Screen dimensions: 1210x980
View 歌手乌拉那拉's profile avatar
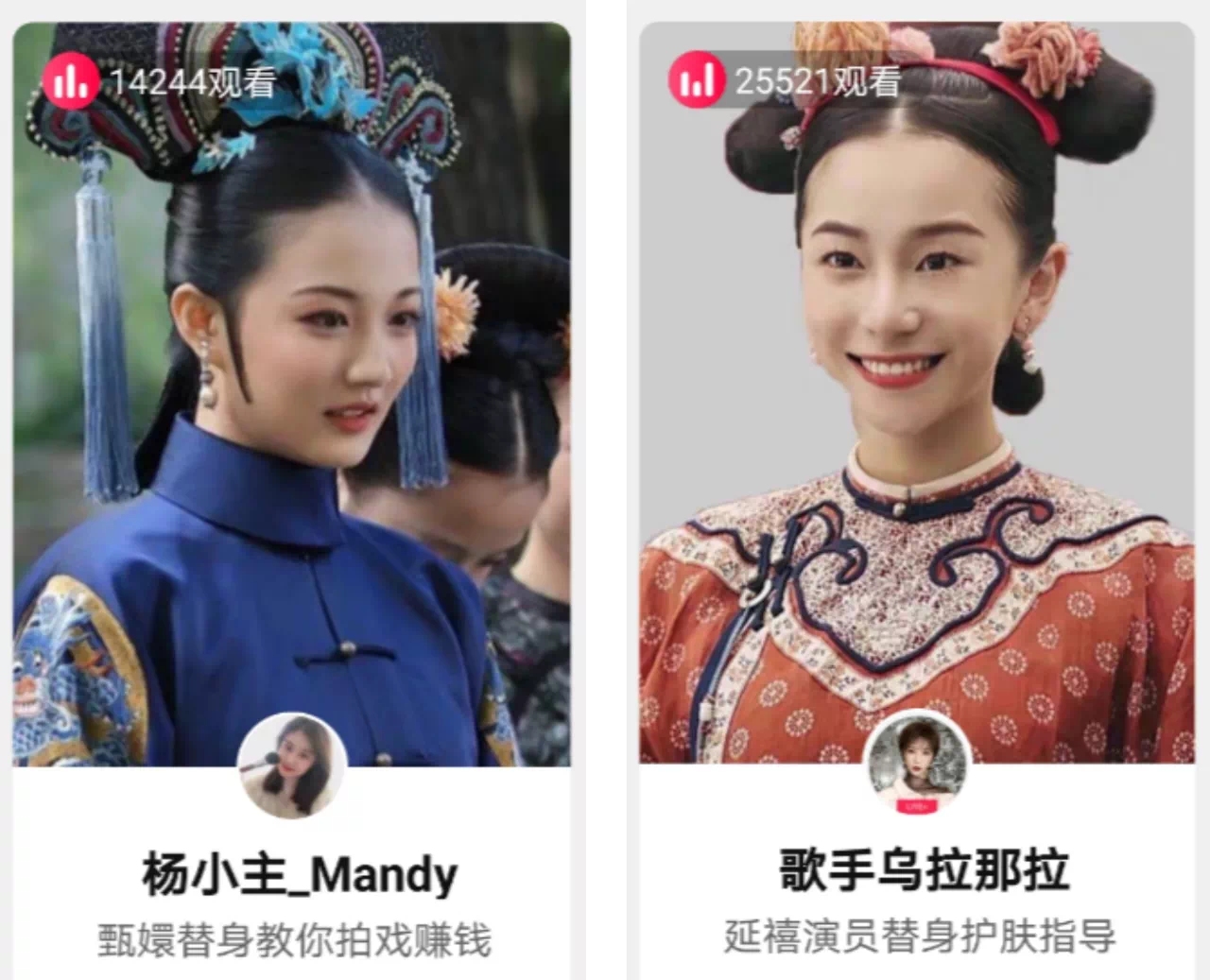[917, 762]
